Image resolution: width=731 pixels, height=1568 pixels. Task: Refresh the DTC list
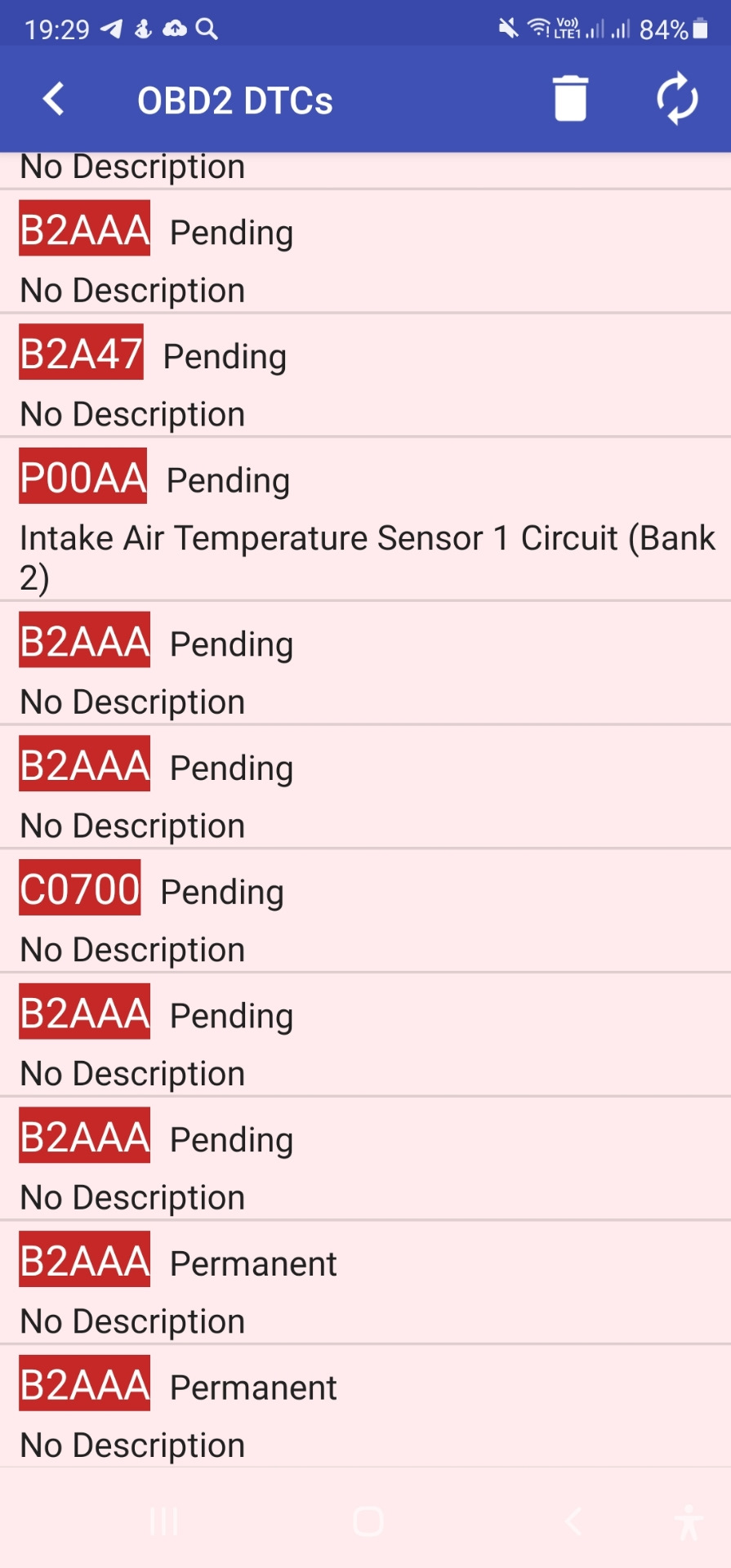click(677, 100)
